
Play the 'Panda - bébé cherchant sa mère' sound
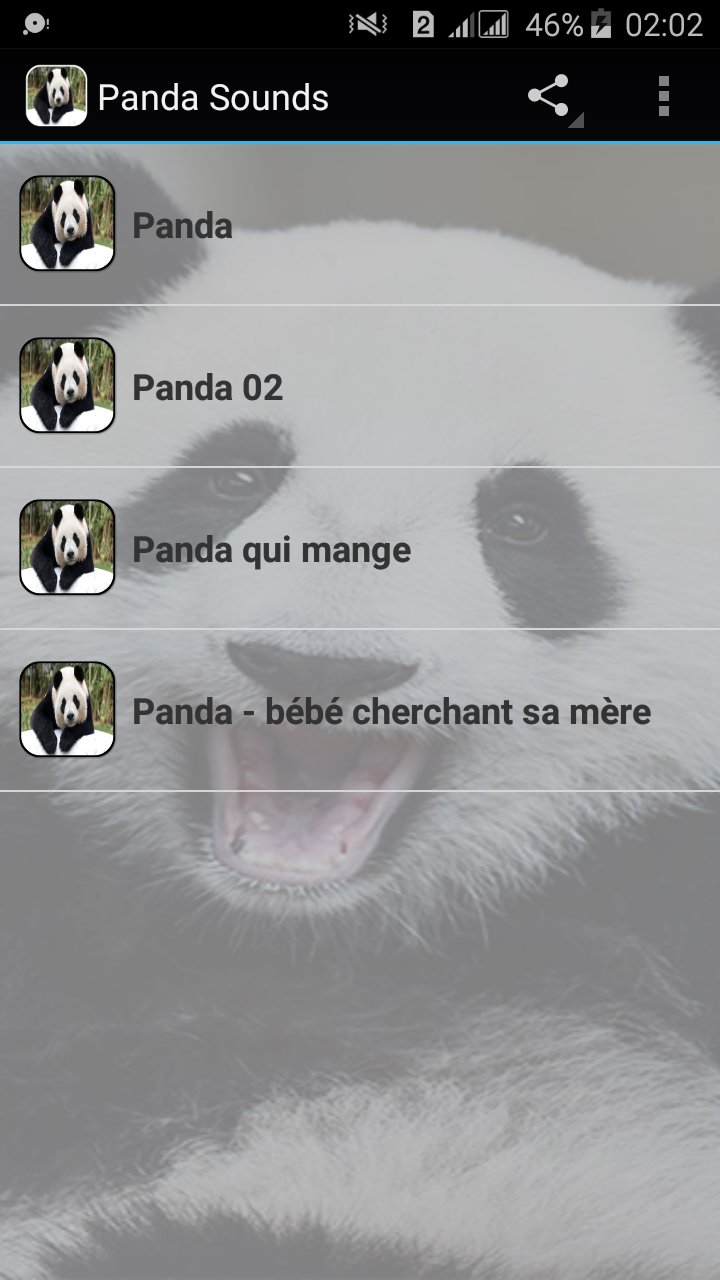pos(390,710)
